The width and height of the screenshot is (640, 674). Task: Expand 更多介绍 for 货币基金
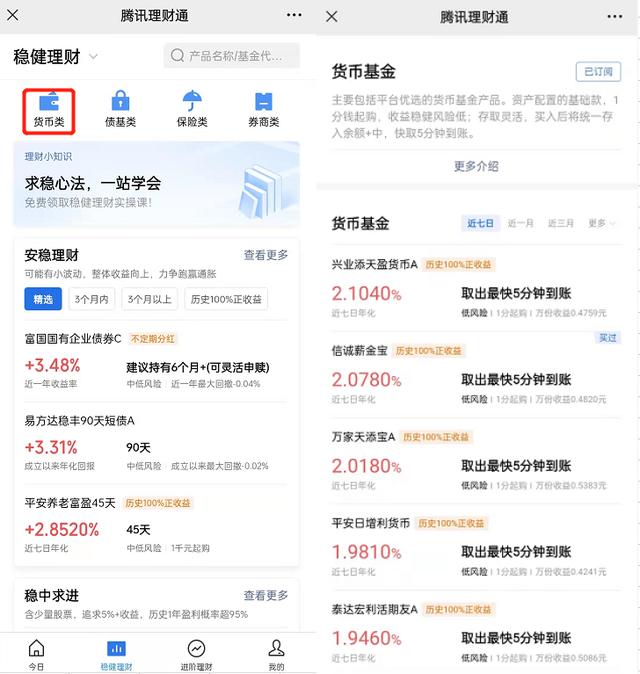point(476,166)
